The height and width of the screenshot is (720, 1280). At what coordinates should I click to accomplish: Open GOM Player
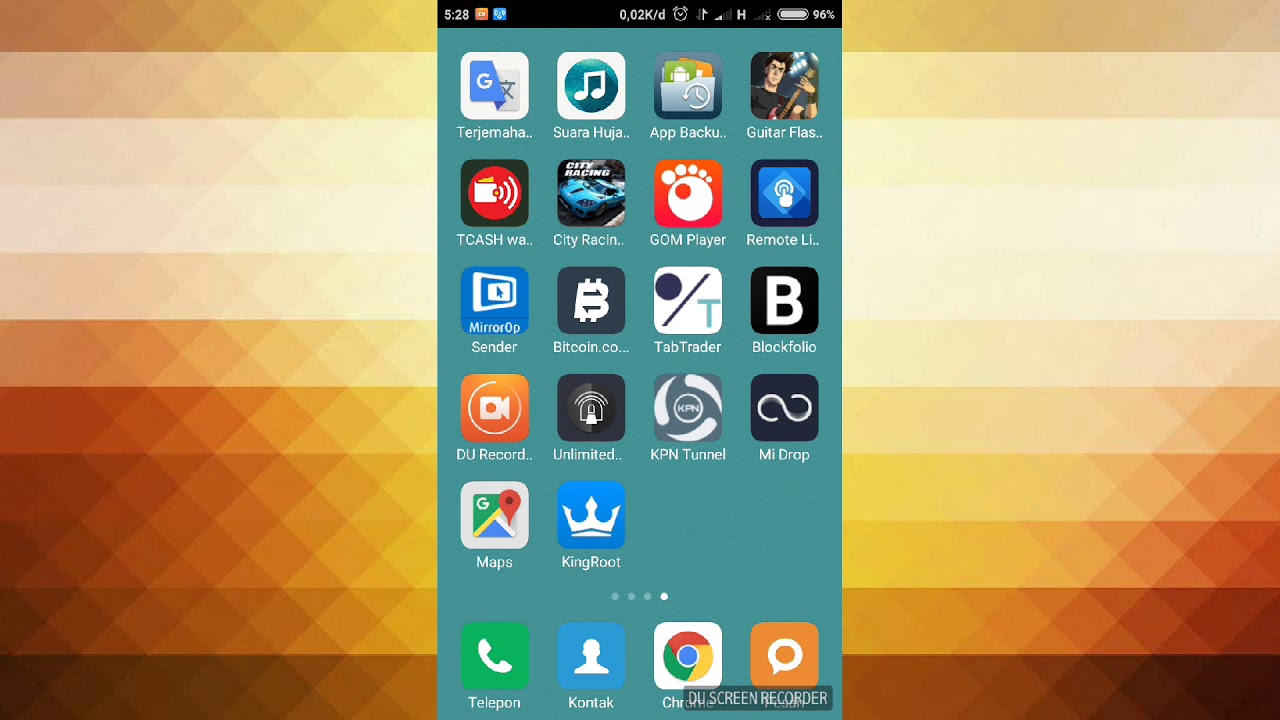click(688, 193)
